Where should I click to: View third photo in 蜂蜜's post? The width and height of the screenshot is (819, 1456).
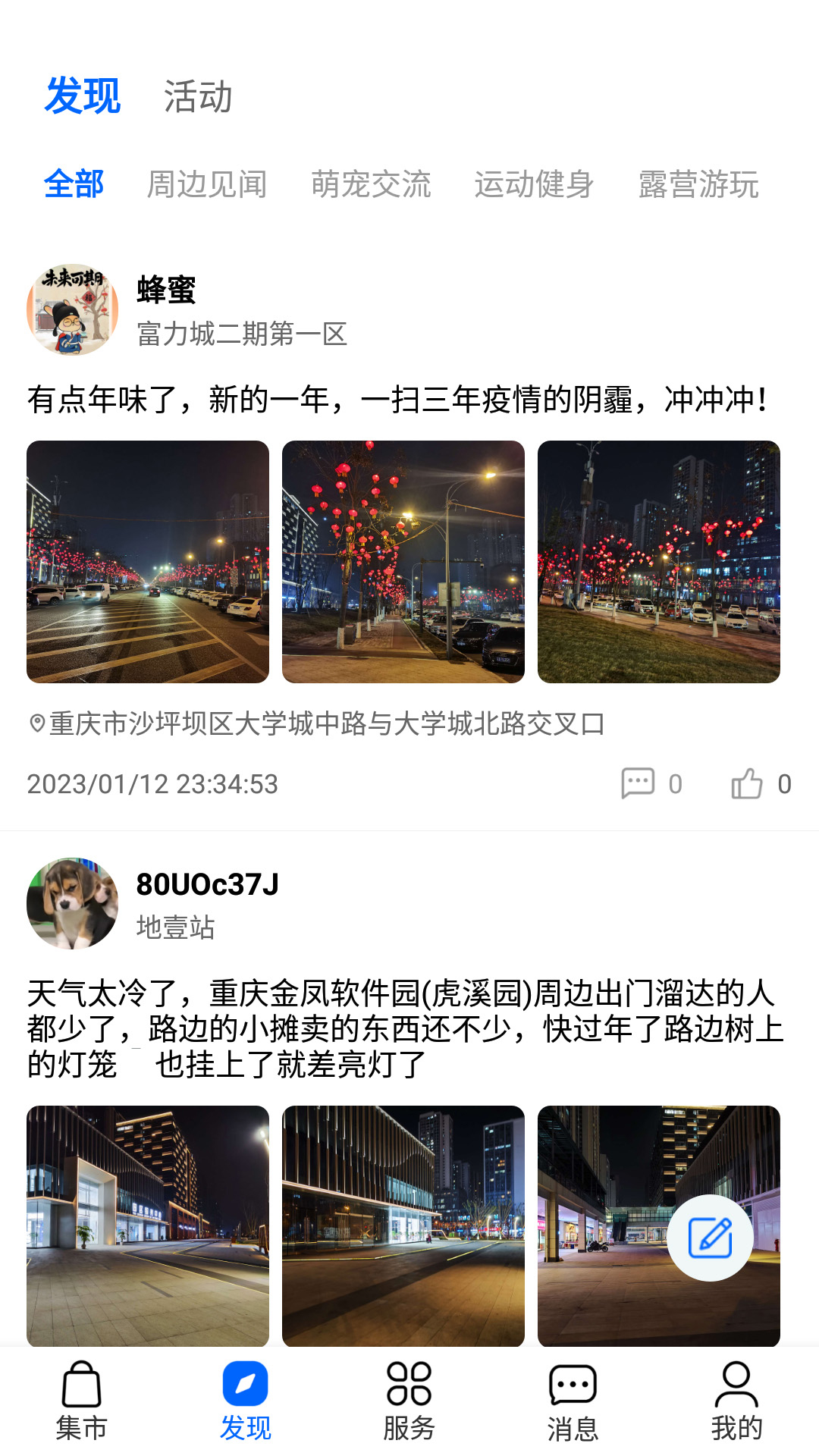(x=658, y=562)
